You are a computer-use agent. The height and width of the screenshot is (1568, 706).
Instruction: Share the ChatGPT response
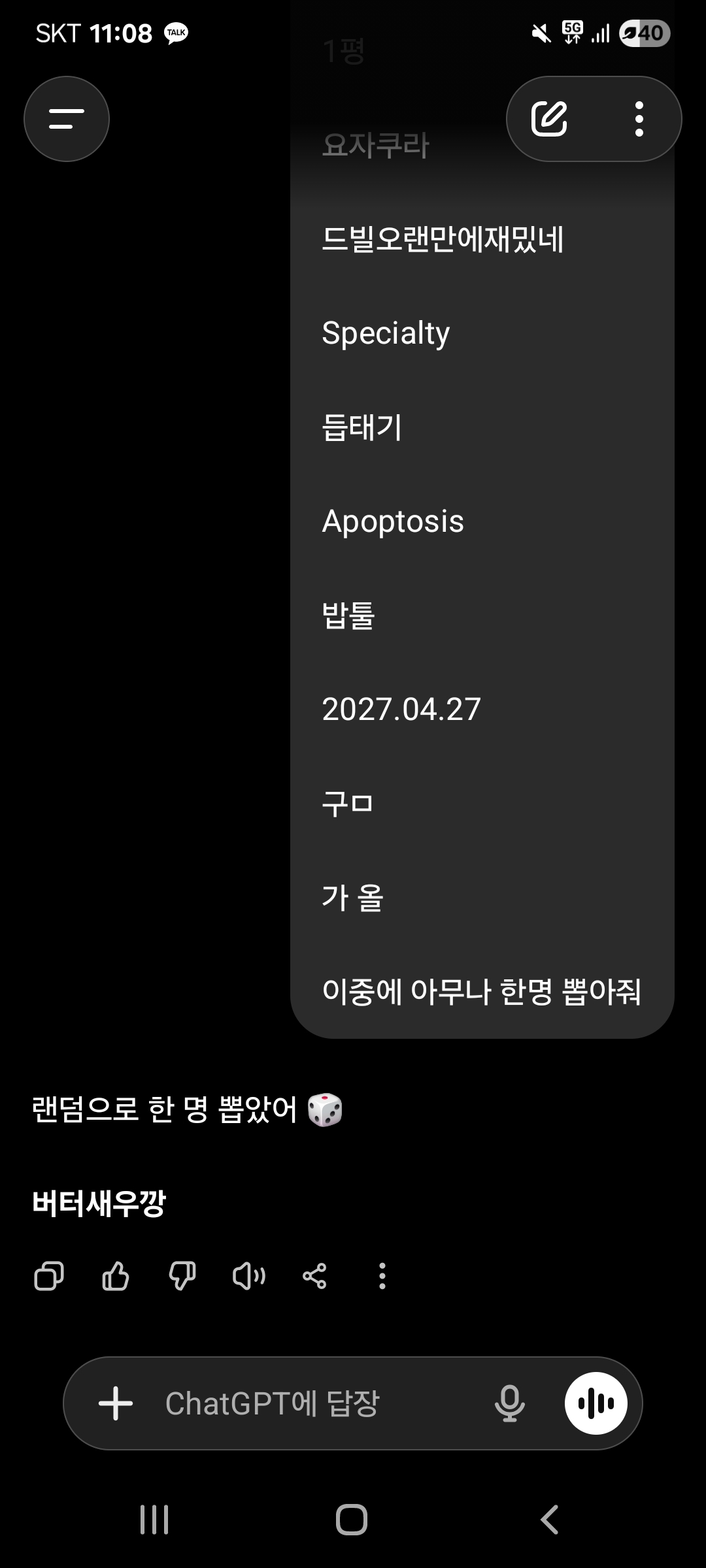tap(314, 1276)
